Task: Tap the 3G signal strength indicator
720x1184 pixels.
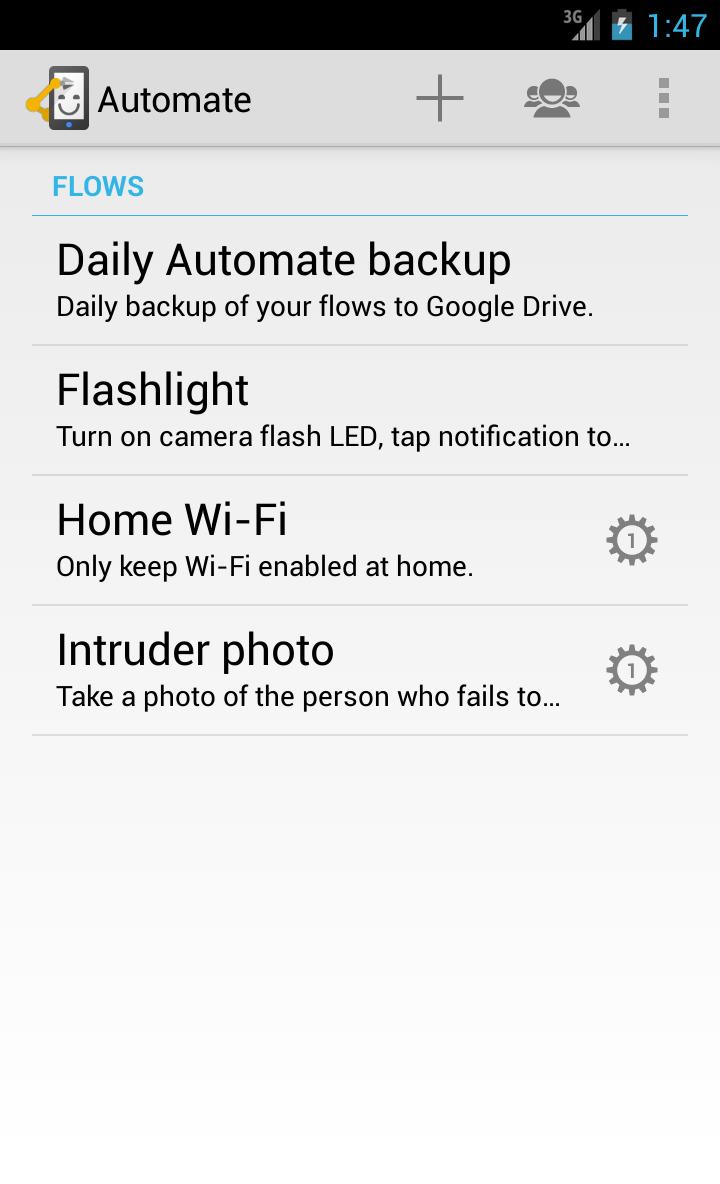Action: [x=584, y=24]
